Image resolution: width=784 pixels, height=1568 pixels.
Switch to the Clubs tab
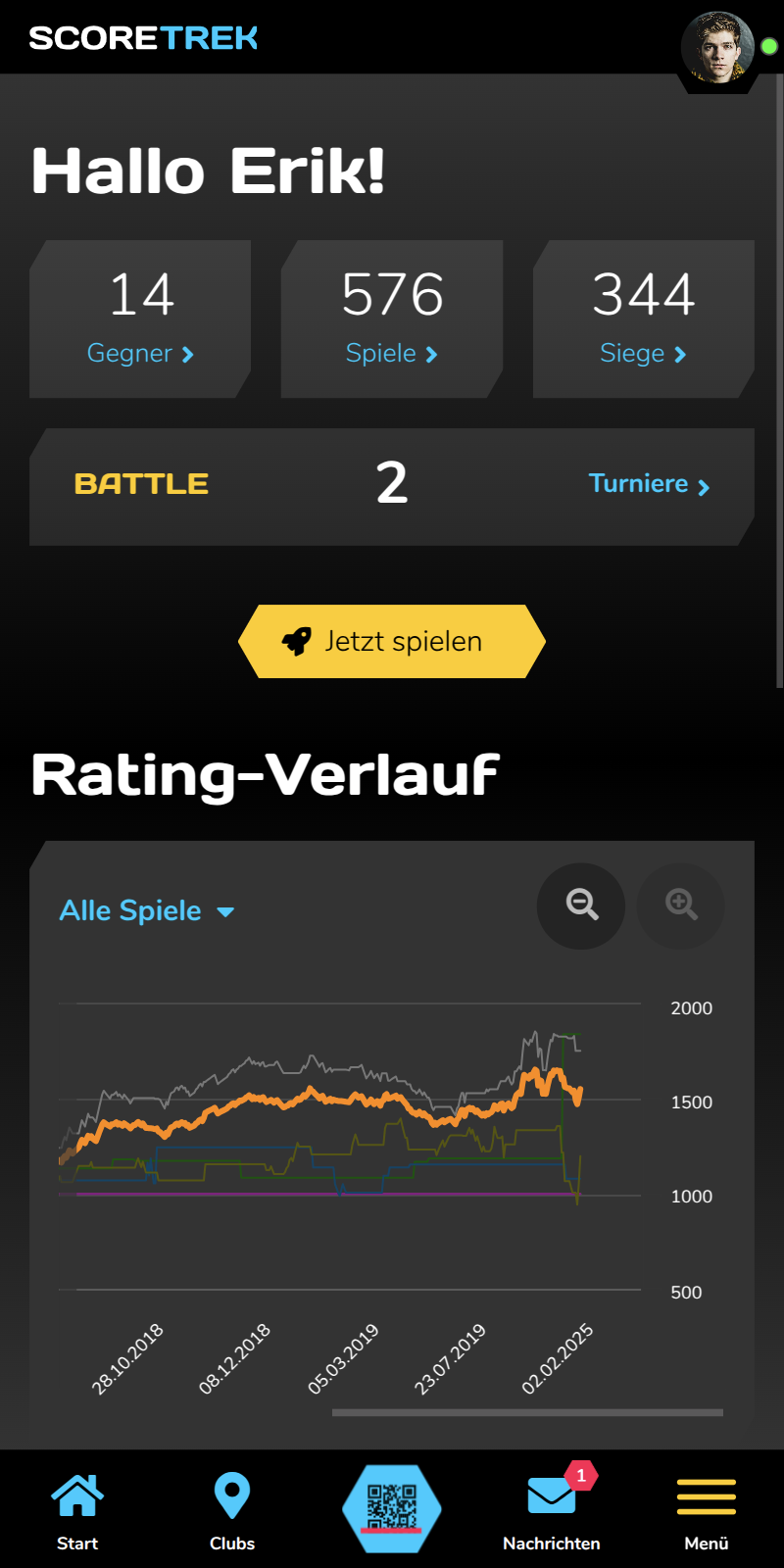coord(232,1511)
